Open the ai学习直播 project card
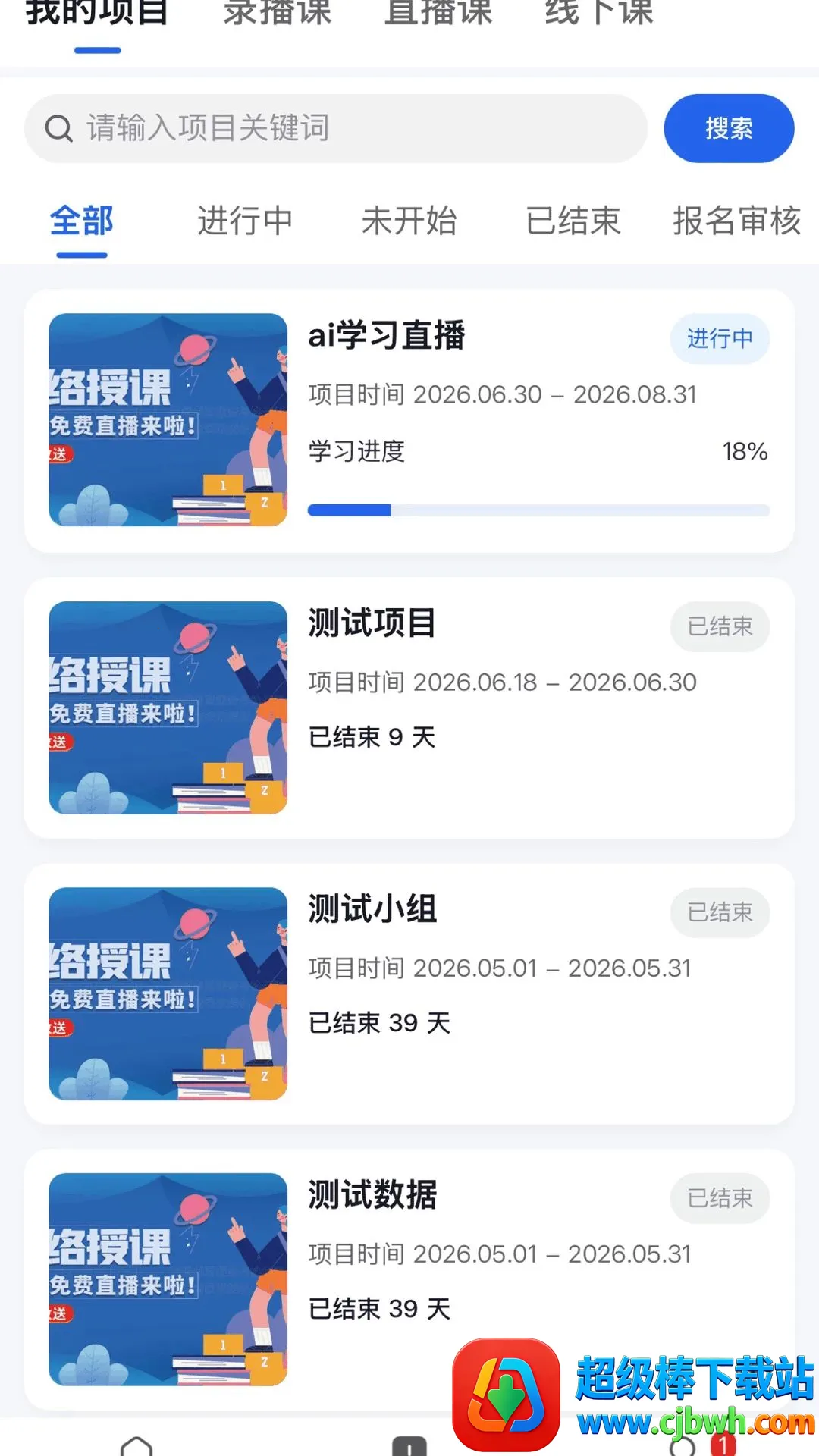Screen dimensions: 819x1456 409,420
